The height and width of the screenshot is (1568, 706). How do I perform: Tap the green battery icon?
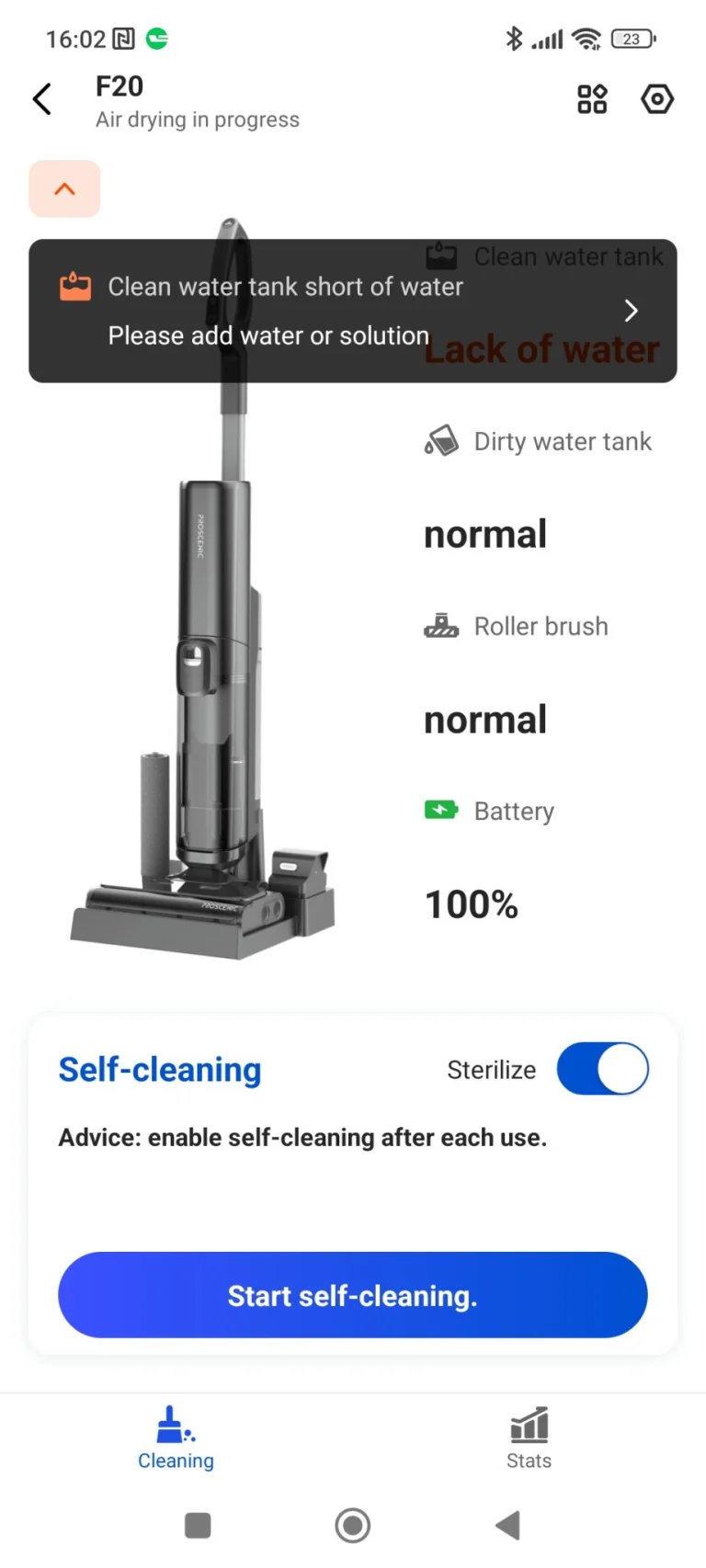click(x=442, y=810)
